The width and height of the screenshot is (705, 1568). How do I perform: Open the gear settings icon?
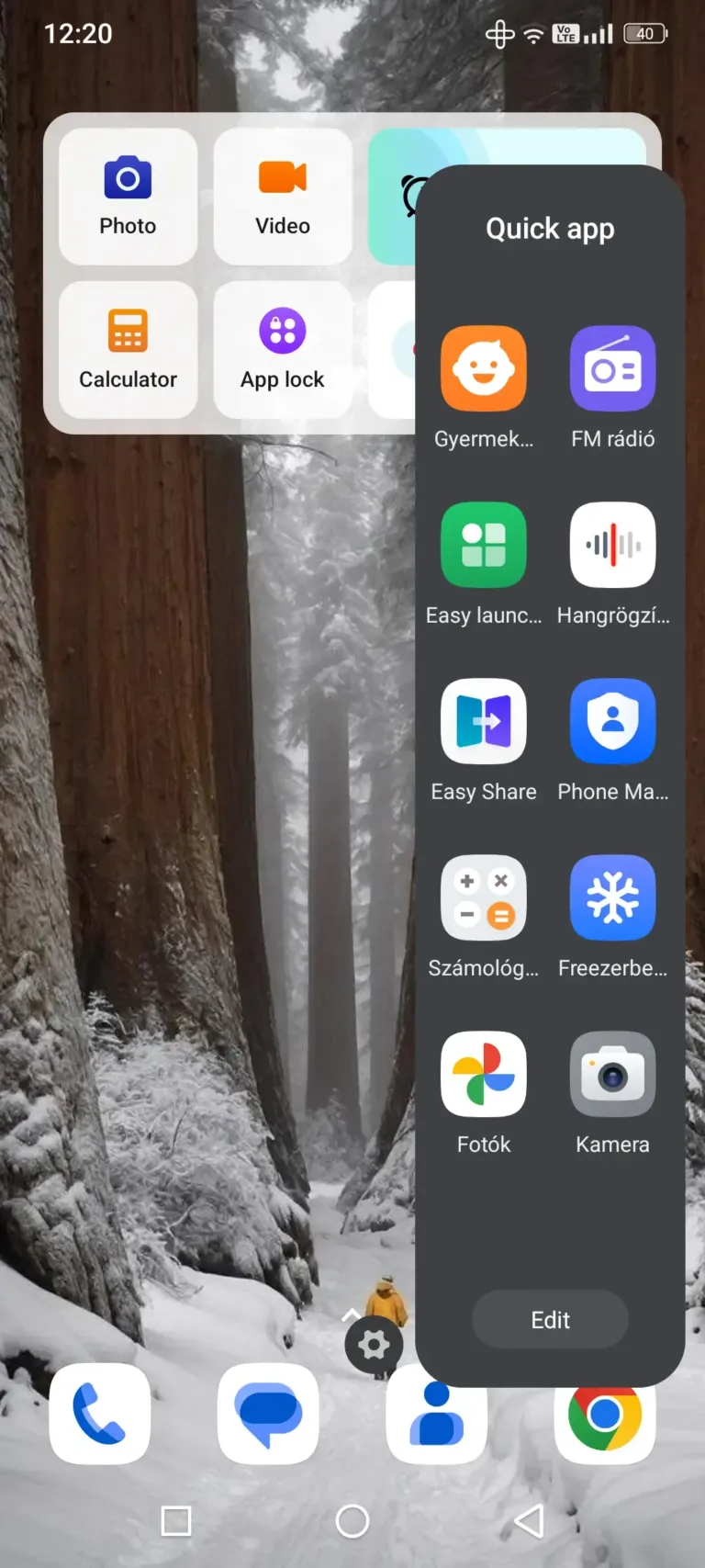[374, 1345]
